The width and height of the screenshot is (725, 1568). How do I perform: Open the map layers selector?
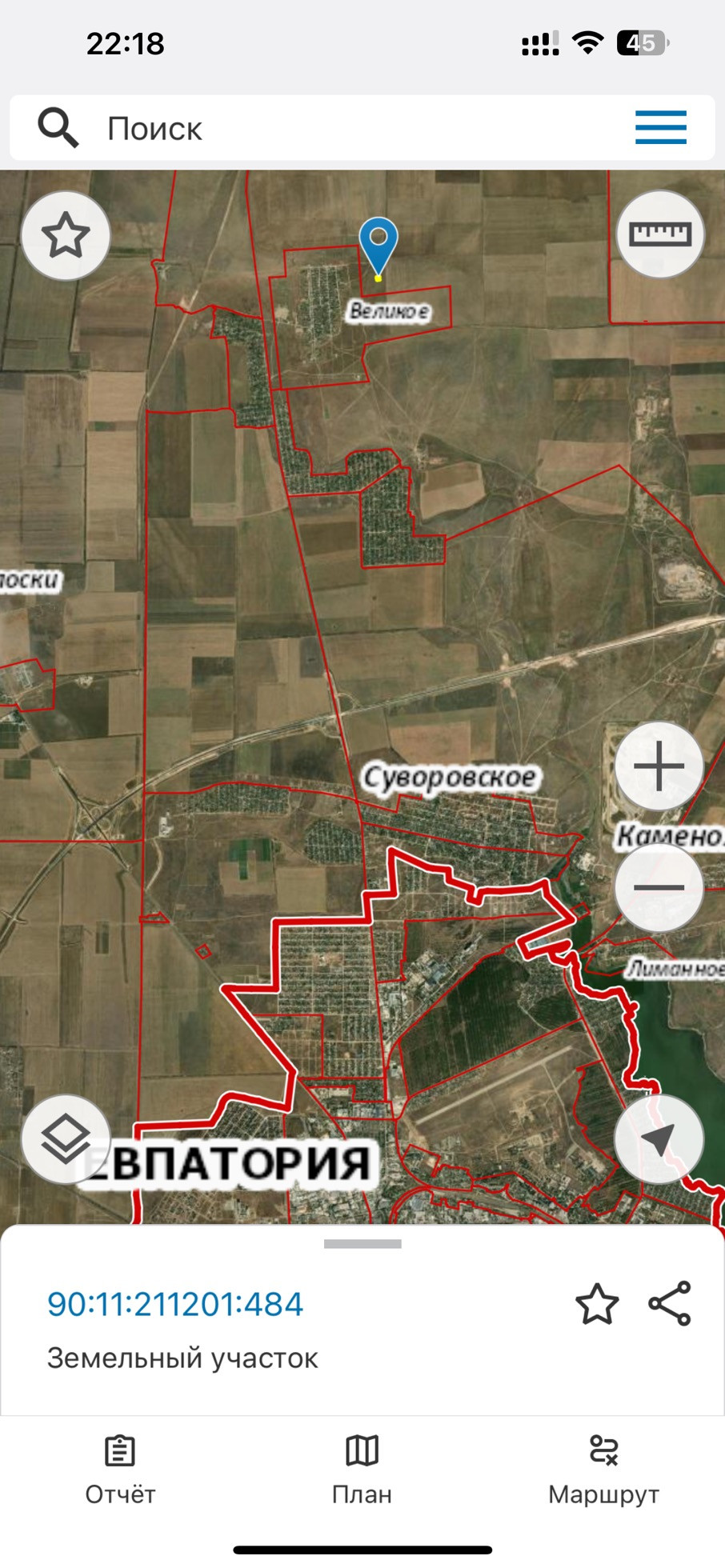click(65, 1139)
